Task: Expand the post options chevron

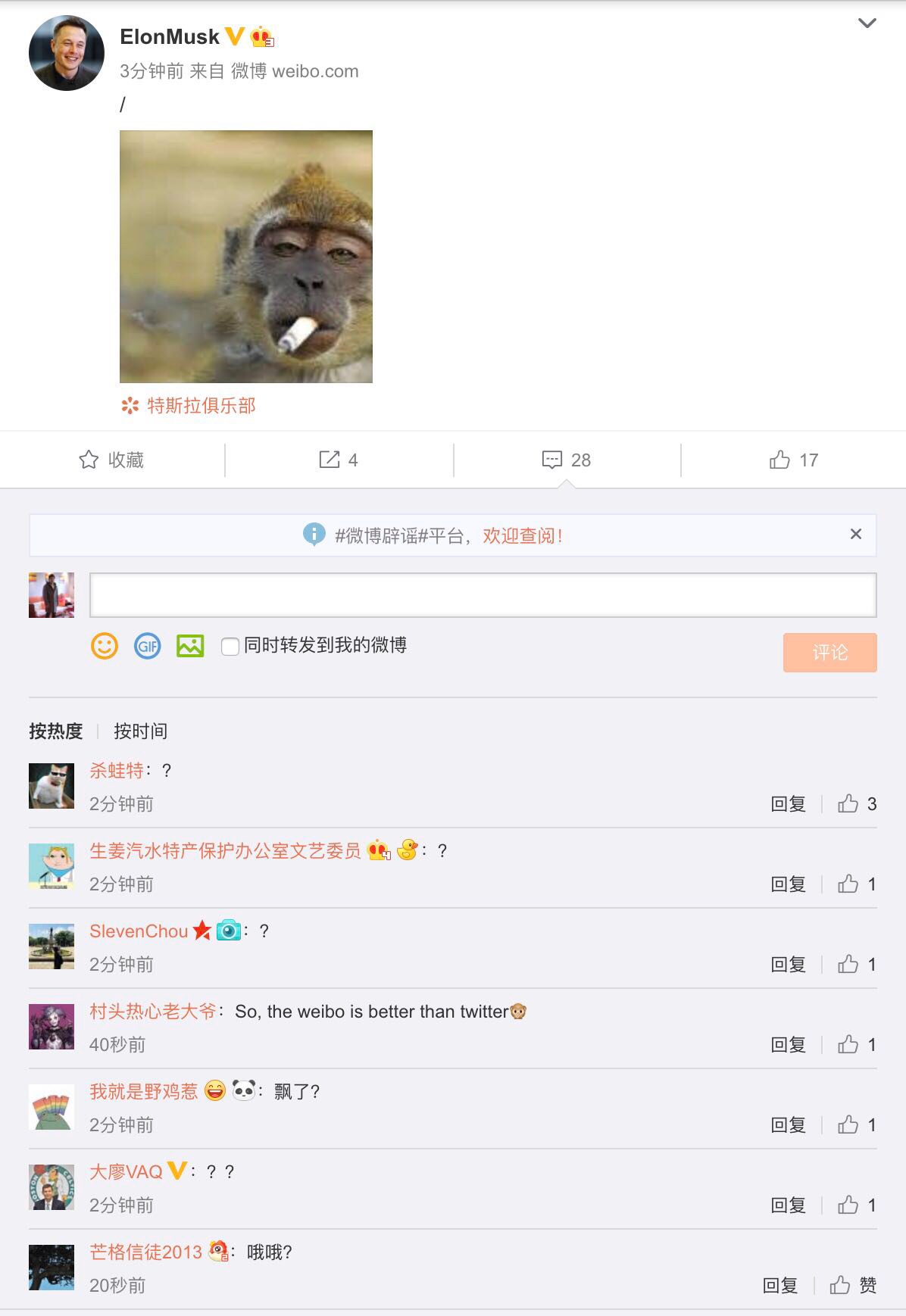Action: [867, 23]
